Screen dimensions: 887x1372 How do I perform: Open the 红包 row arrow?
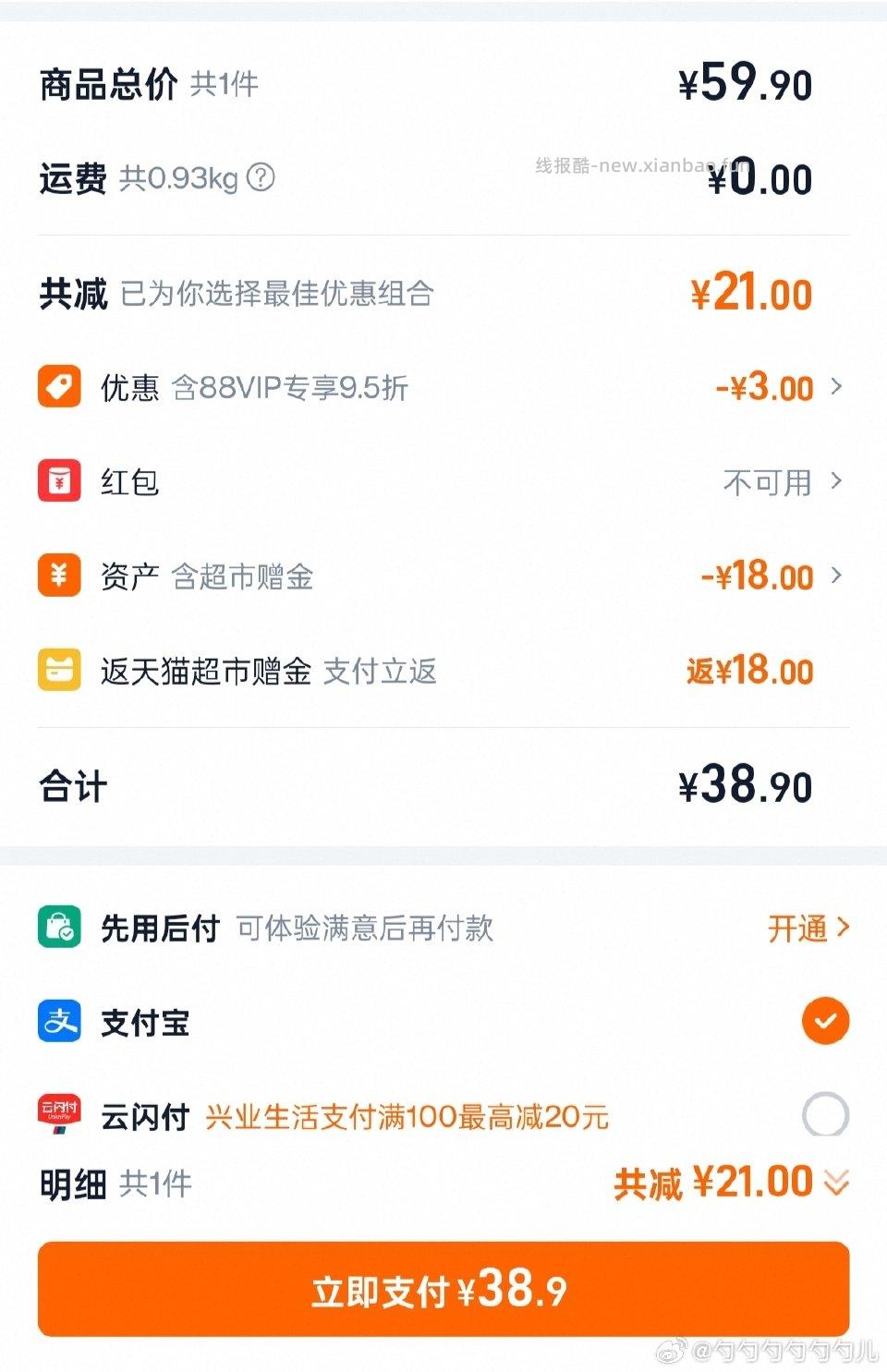pyautogui.click(x=837, y=482)
